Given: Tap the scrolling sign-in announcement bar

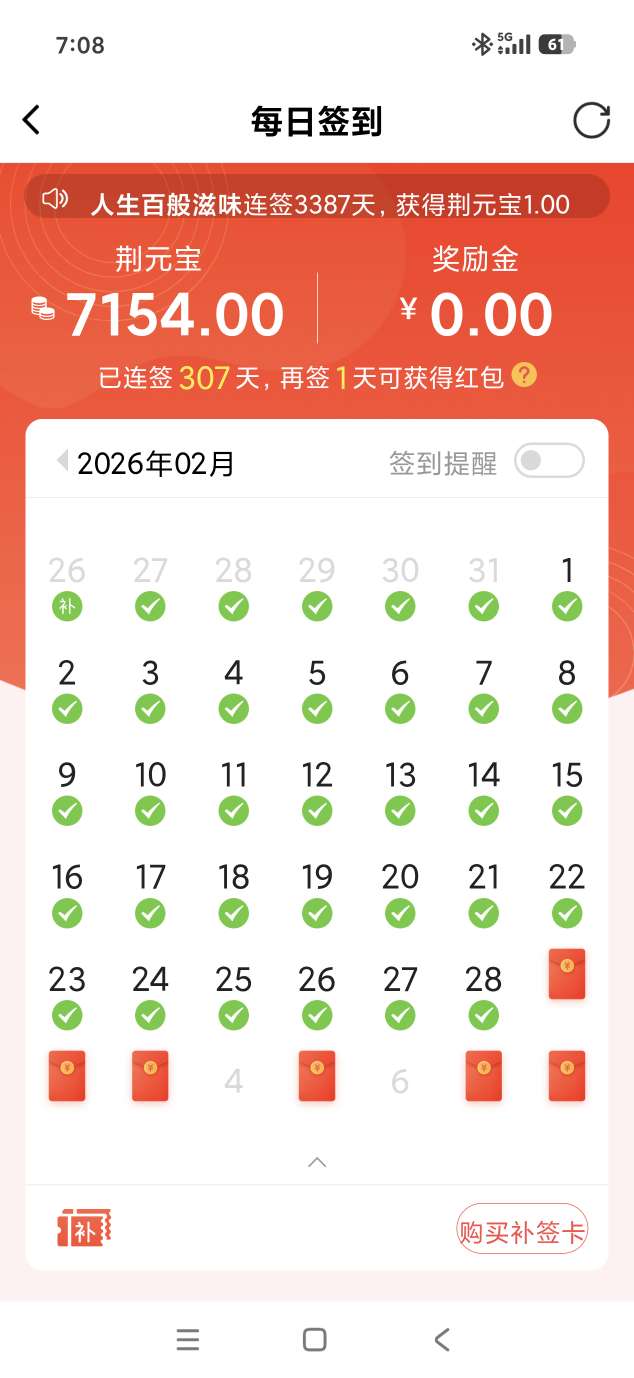Looking at the screenshot, I should [317, 204].
